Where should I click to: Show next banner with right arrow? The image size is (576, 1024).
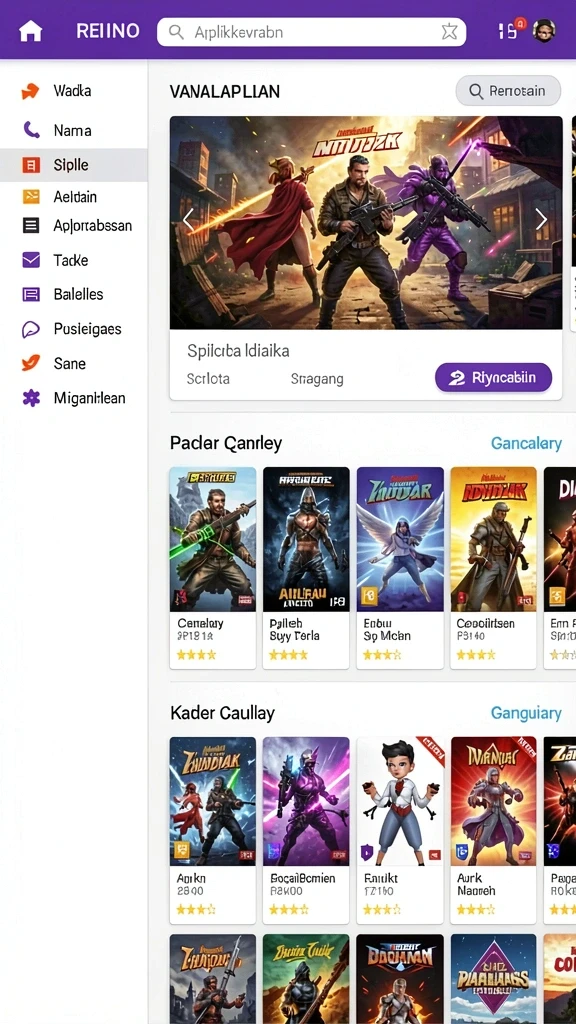(541, 219)
